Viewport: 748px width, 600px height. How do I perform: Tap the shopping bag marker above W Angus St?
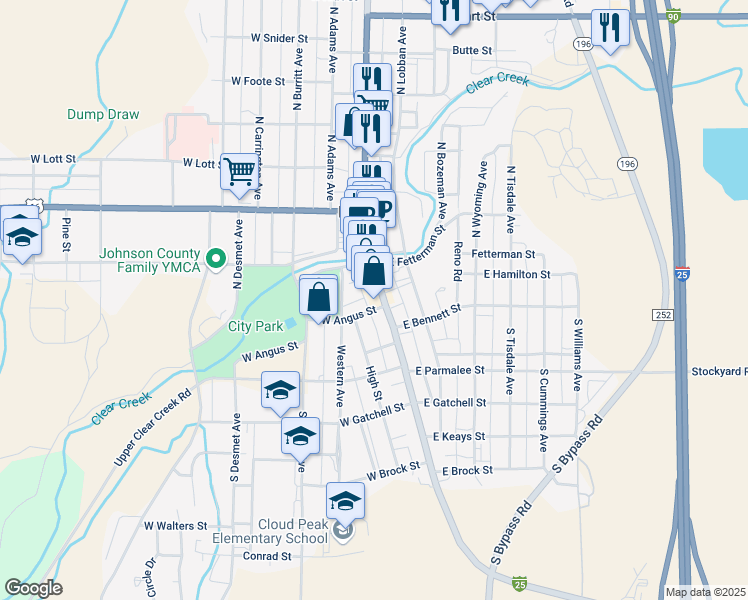(319, 296)
